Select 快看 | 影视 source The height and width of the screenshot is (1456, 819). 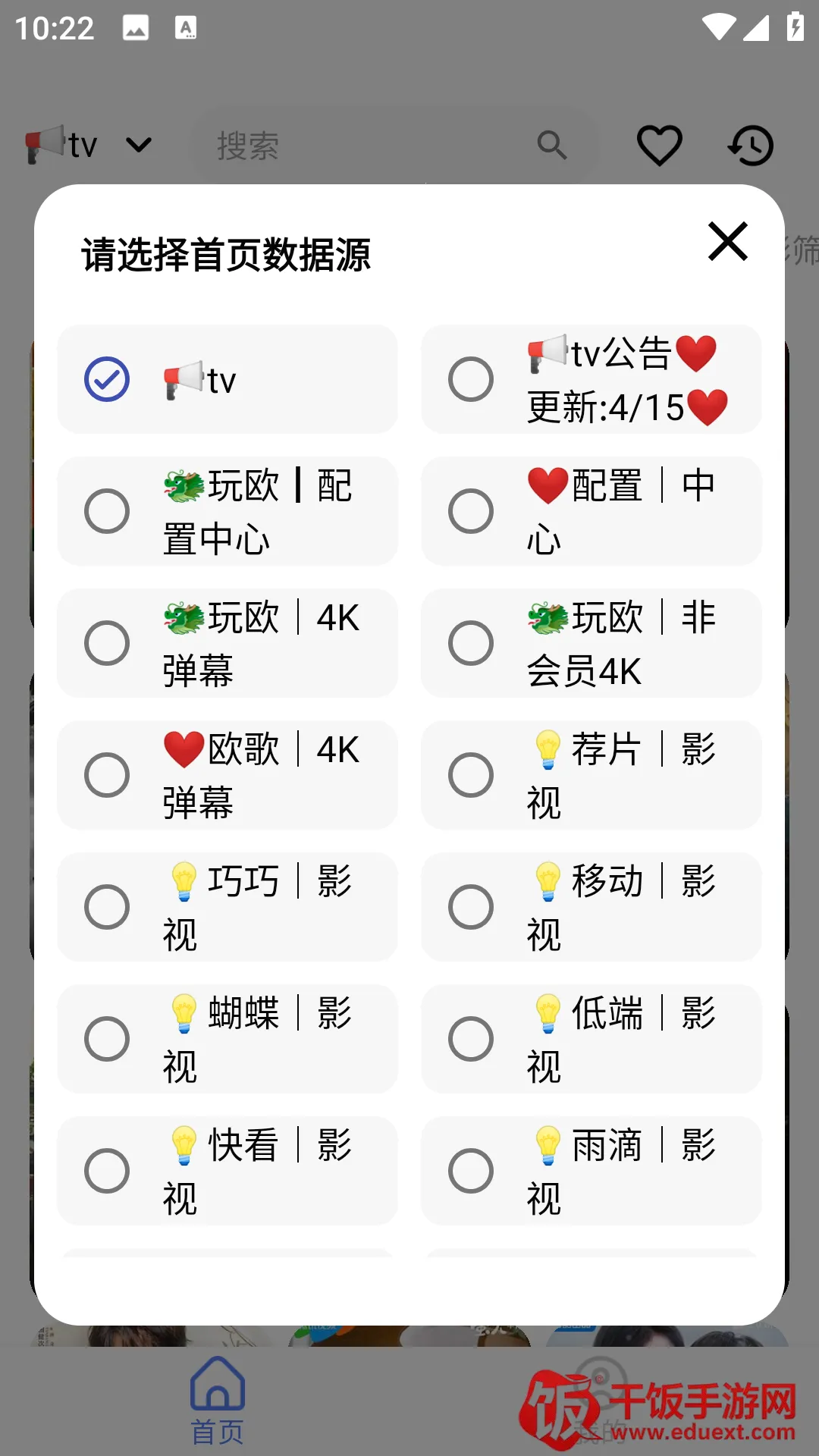pos(227,1171)
